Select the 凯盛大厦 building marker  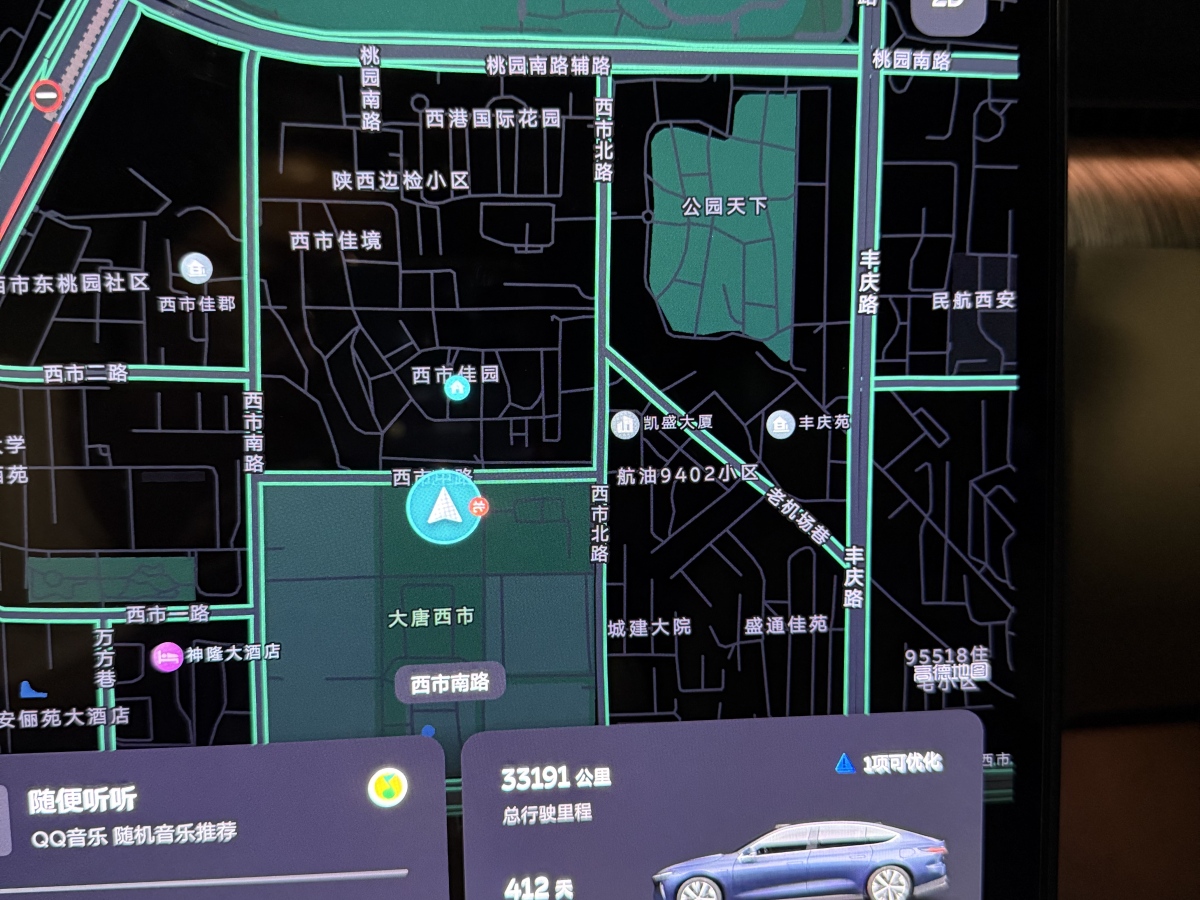pyautogui.click(x=625, y=424)
